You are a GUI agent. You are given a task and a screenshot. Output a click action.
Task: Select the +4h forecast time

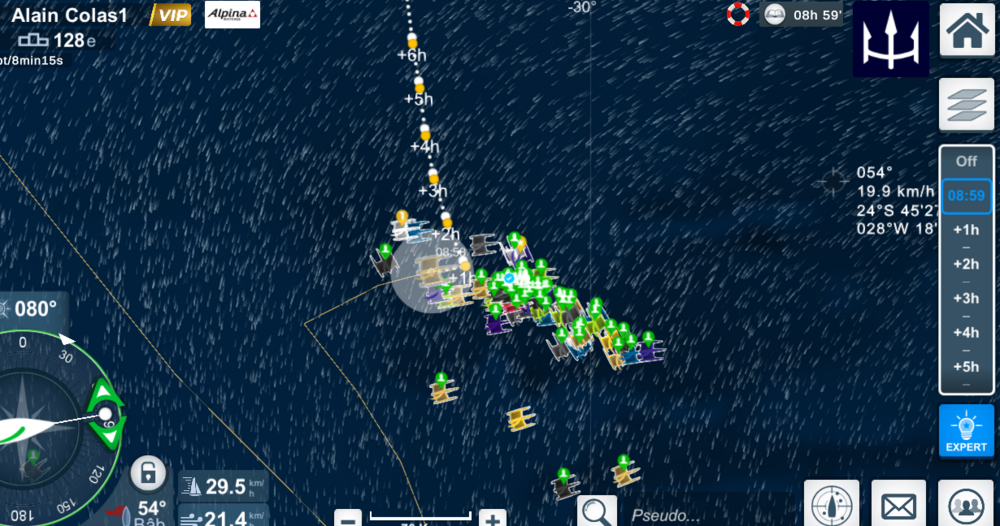[966, 332]
